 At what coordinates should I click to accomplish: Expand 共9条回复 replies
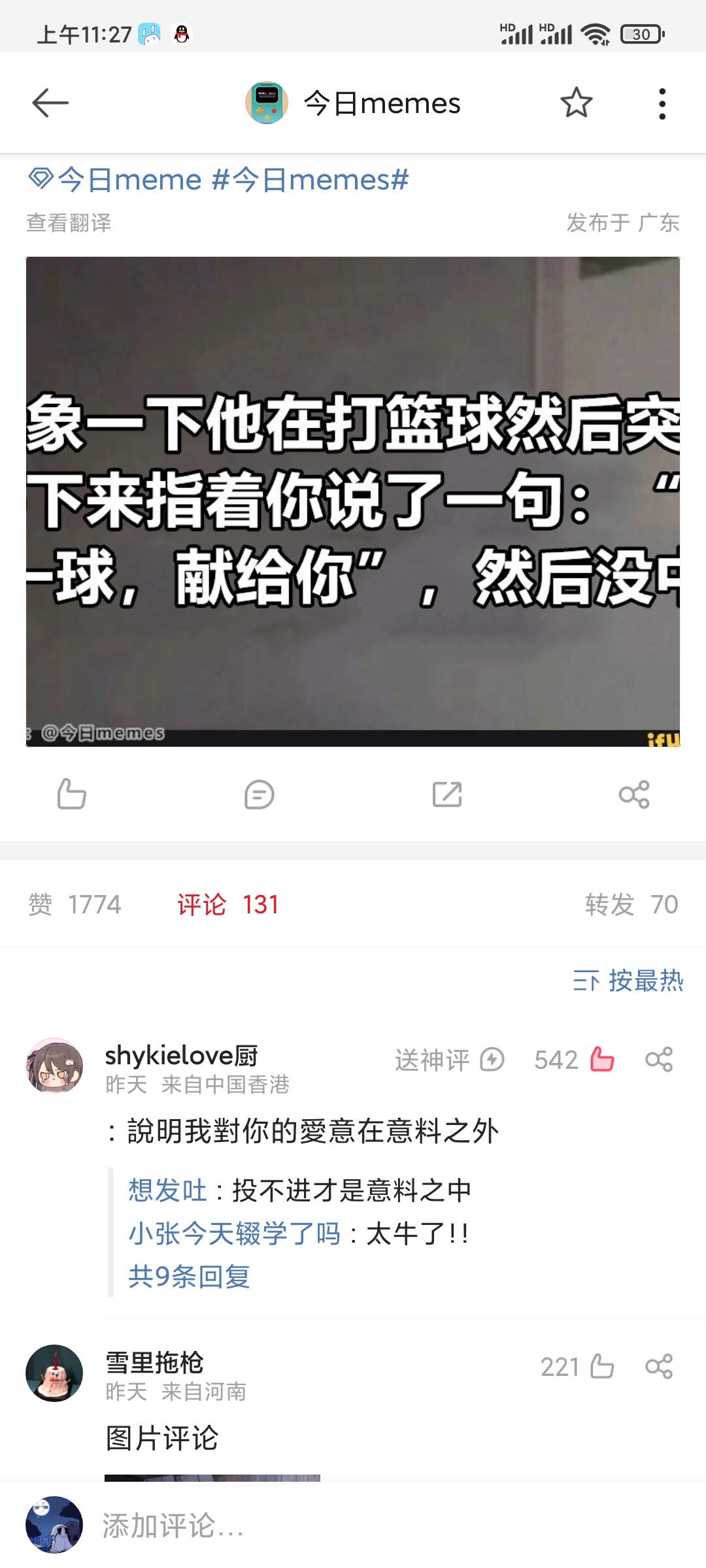[x=190, y=1276]
